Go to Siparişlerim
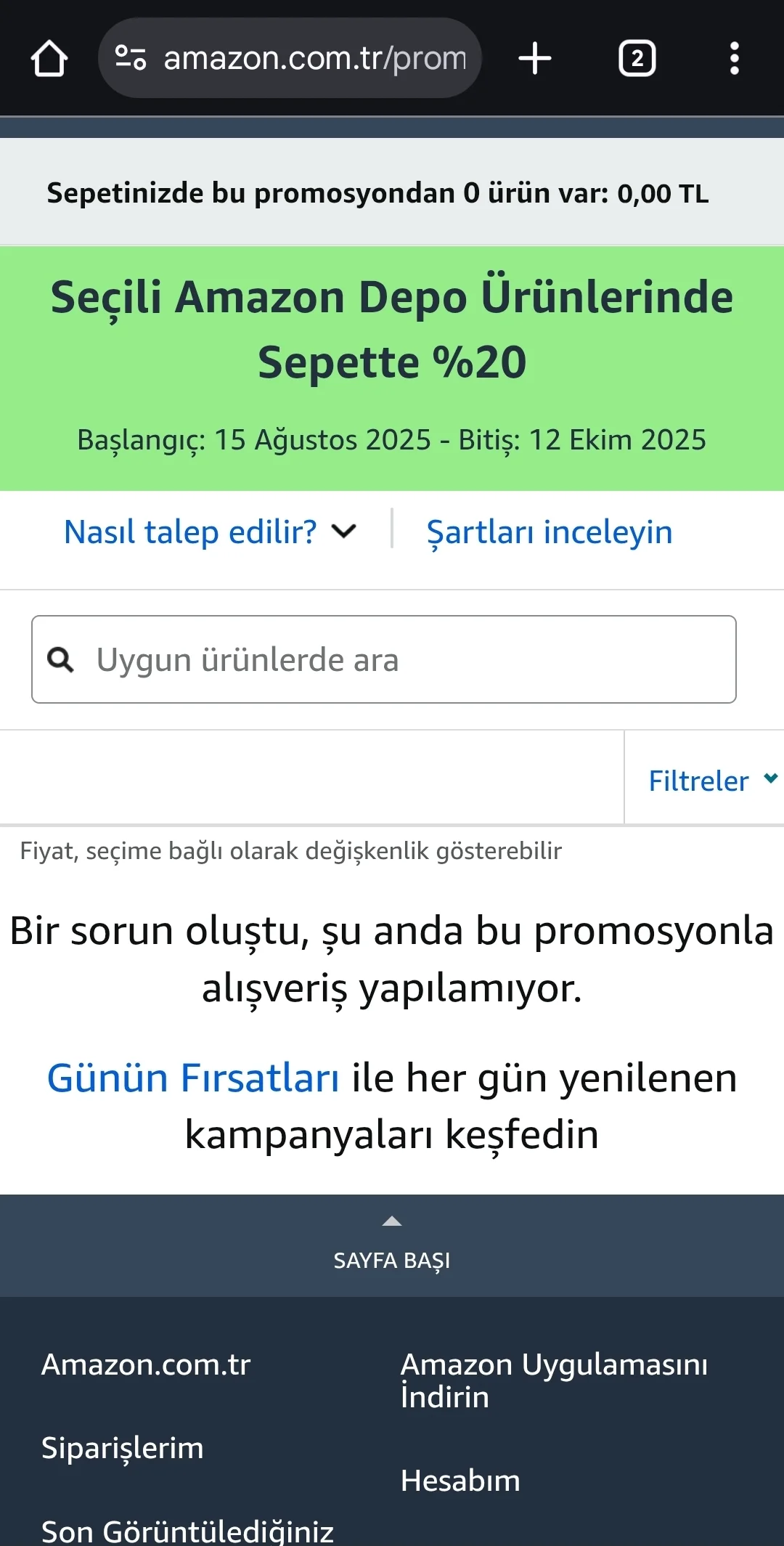Viewport: 784px width, 1546px height. 123,1448
